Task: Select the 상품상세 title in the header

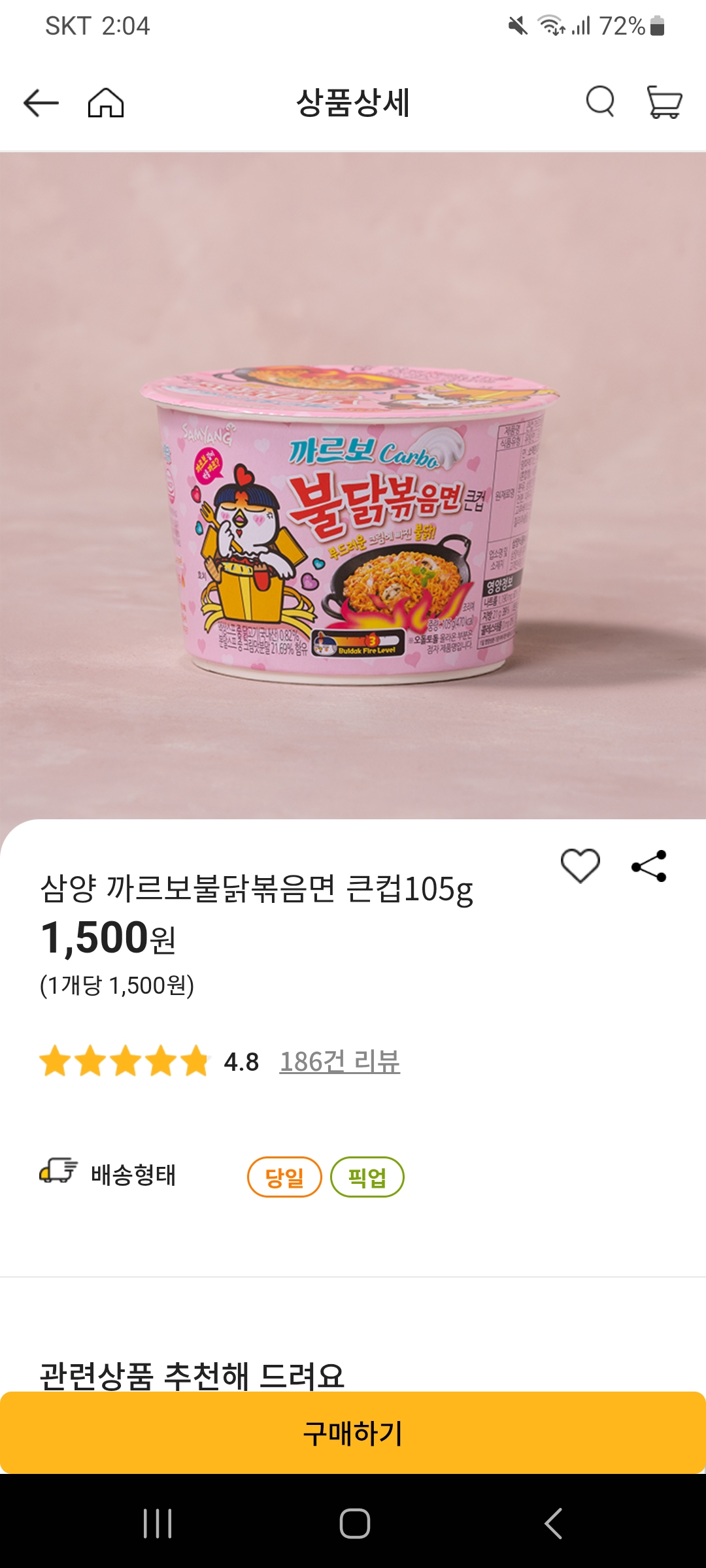Action: pyautogui.click(x=353, y=101)
